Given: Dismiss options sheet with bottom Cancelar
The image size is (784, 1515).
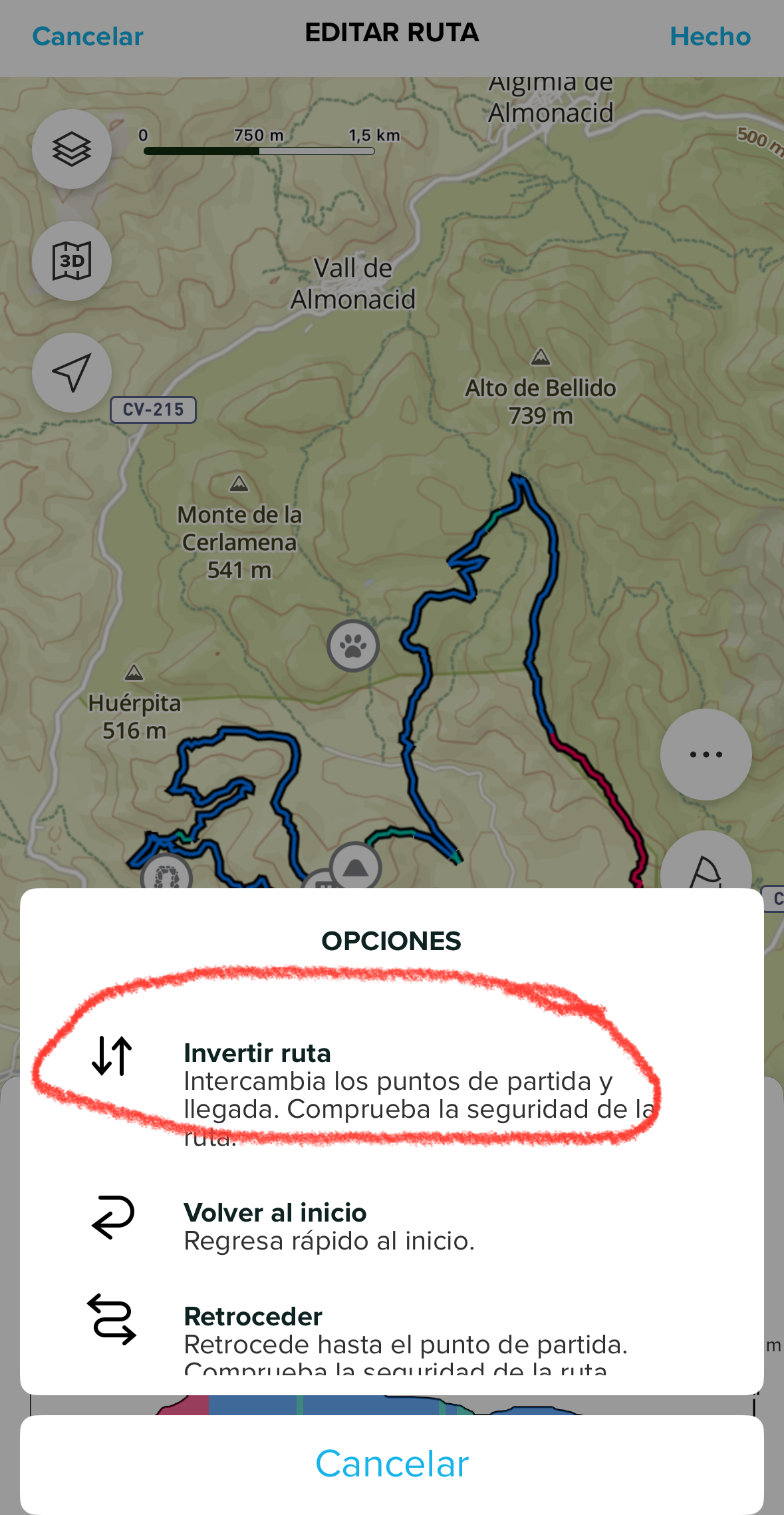Looking at the screenshot, I should (392, 1464).
